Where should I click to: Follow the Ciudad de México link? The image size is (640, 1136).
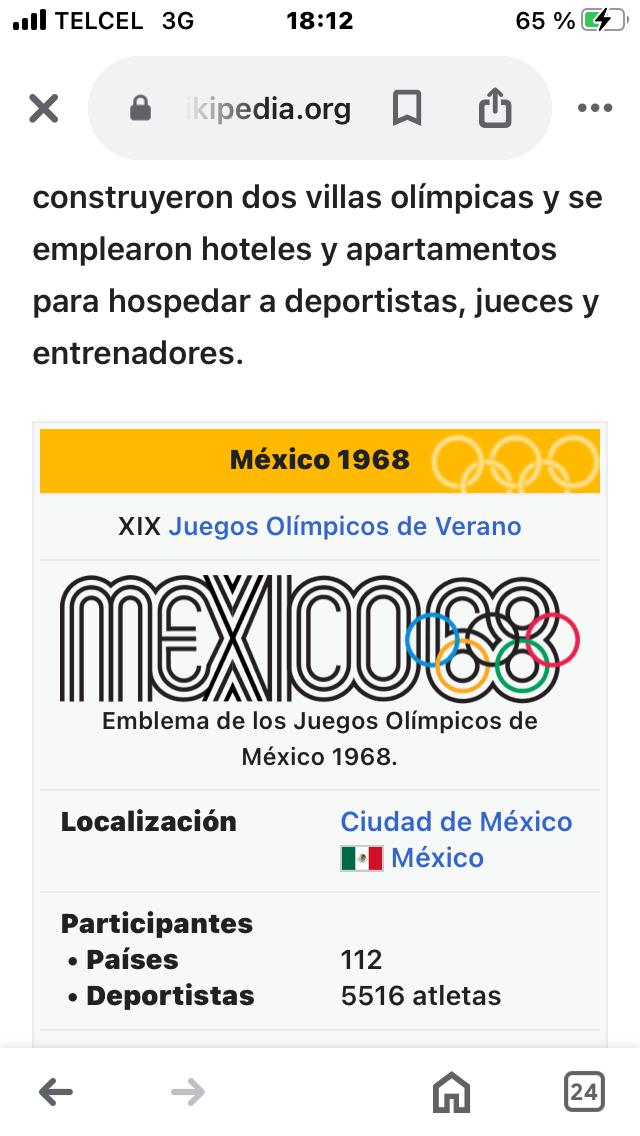point(456,822)
